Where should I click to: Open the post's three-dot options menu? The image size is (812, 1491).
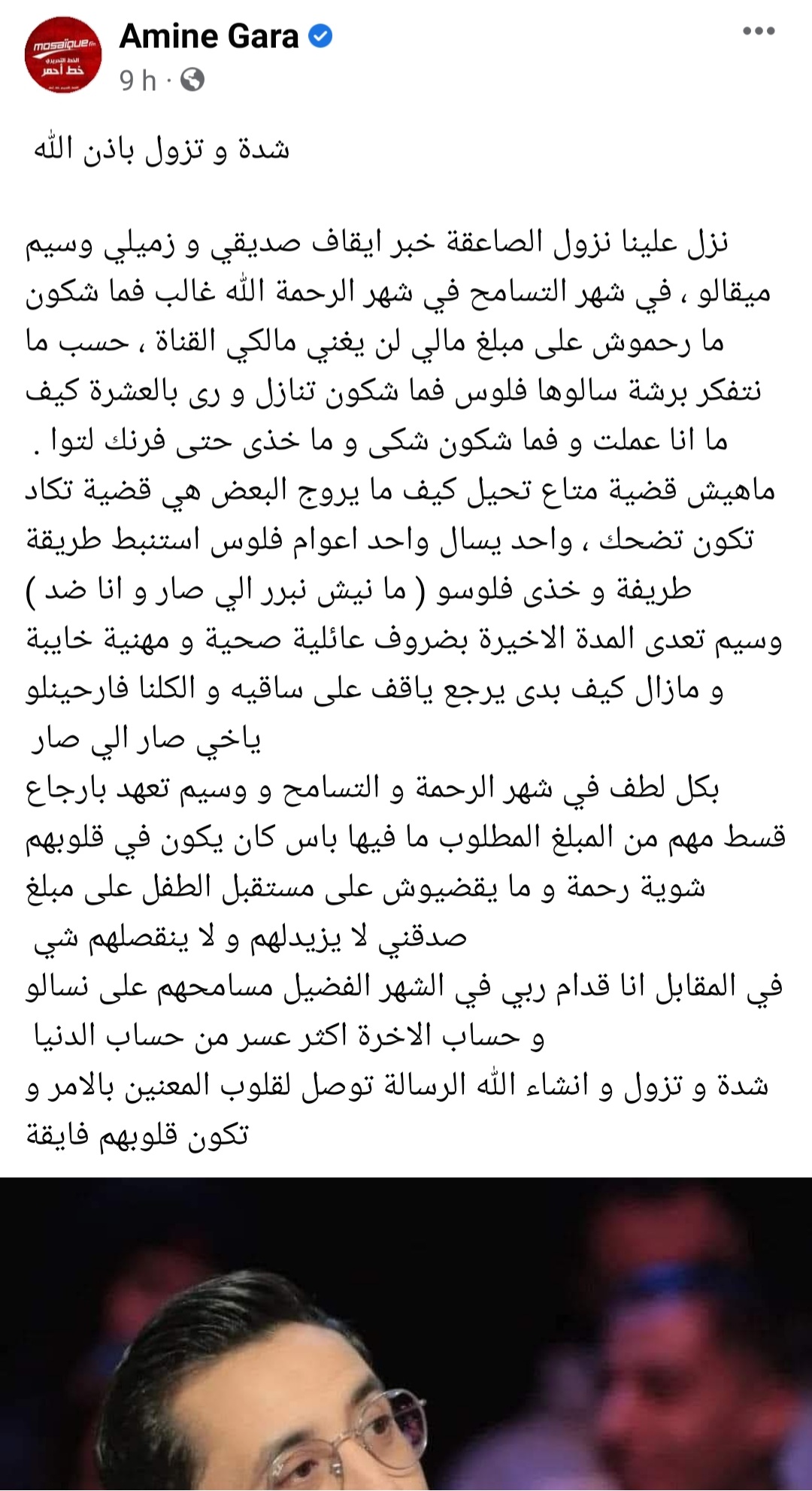(x=758, y=32)
